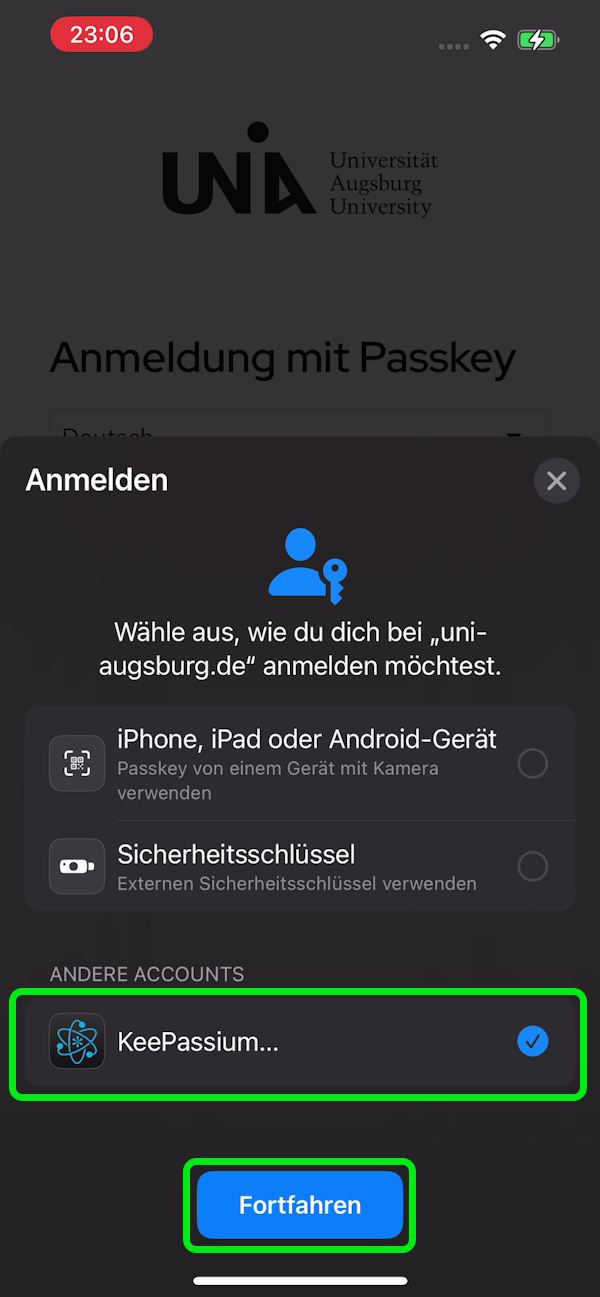
Task: Choose the Sicherheitsschlüssel option
Action: coord(300,866)
